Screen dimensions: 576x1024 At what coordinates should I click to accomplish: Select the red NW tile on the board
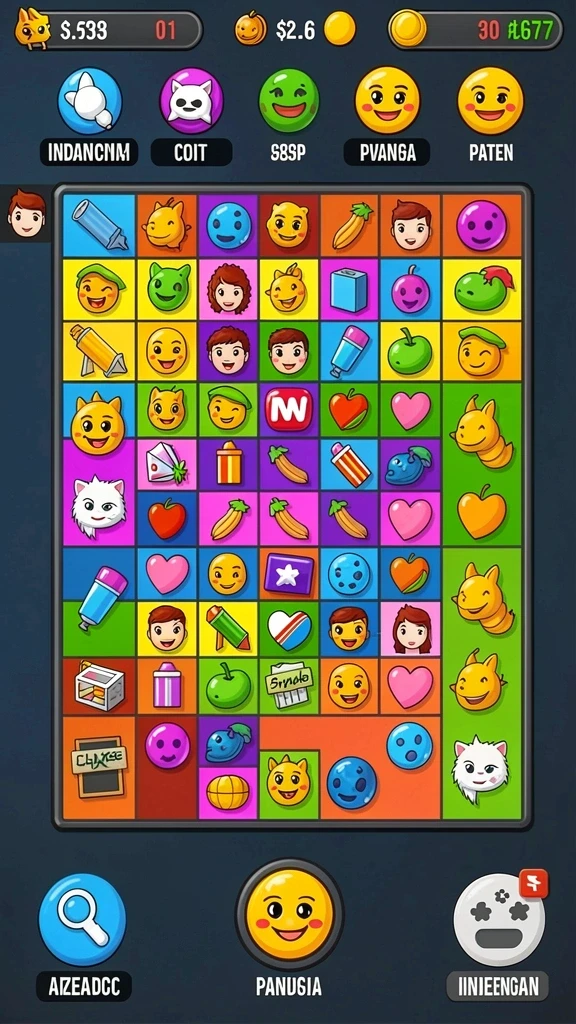(x=289, y=409)
